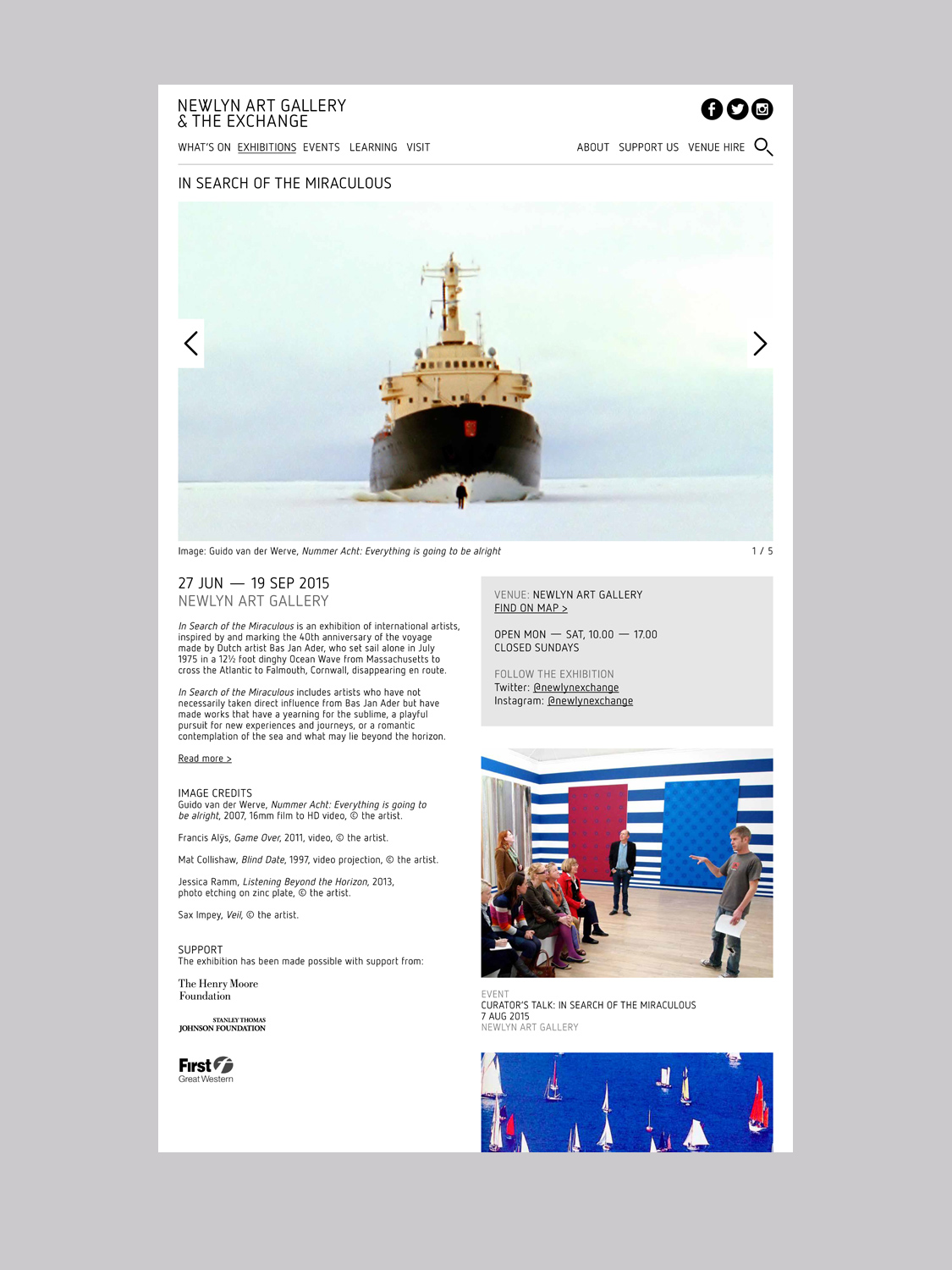Tap the Find on Map link
The height and width of the screenshot is (1270, 952).
coord(531,609)
